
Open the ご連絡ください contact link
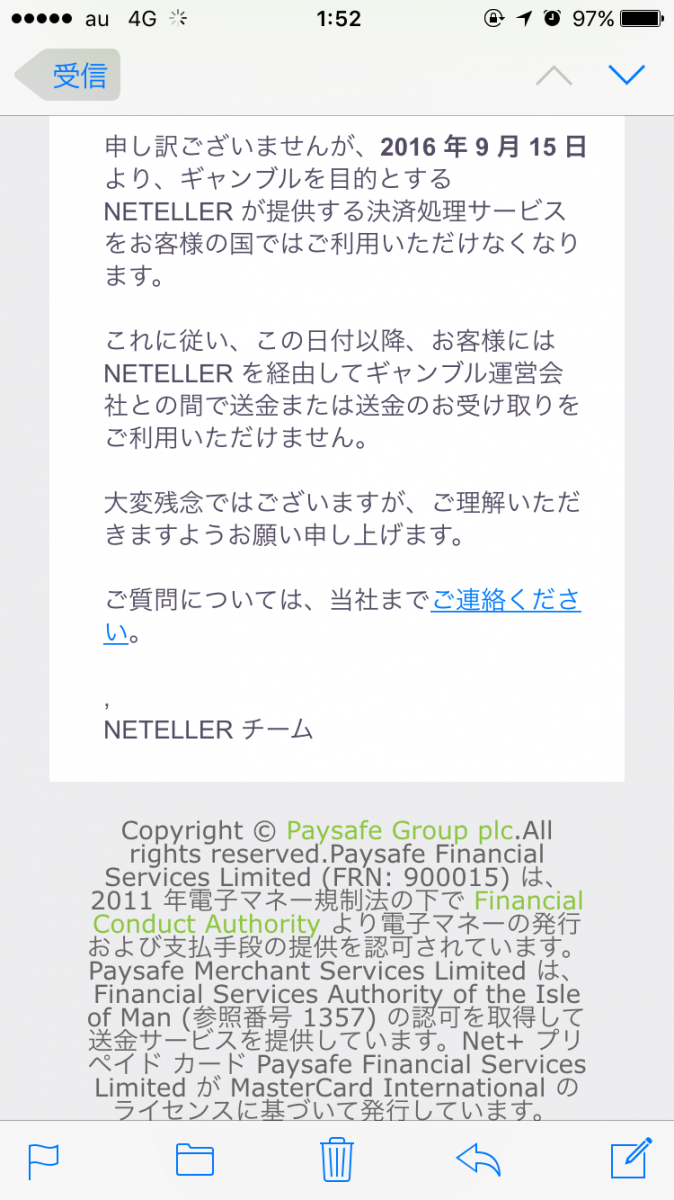click(505, 601)
